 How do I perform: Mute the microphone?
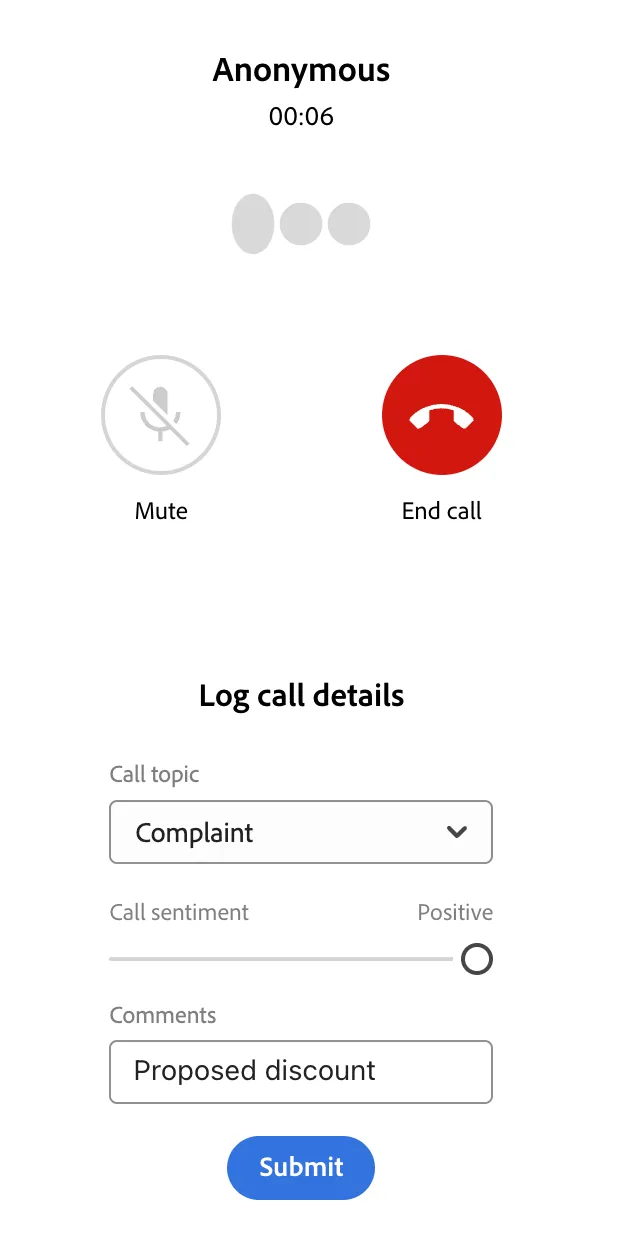pos(161,415)
